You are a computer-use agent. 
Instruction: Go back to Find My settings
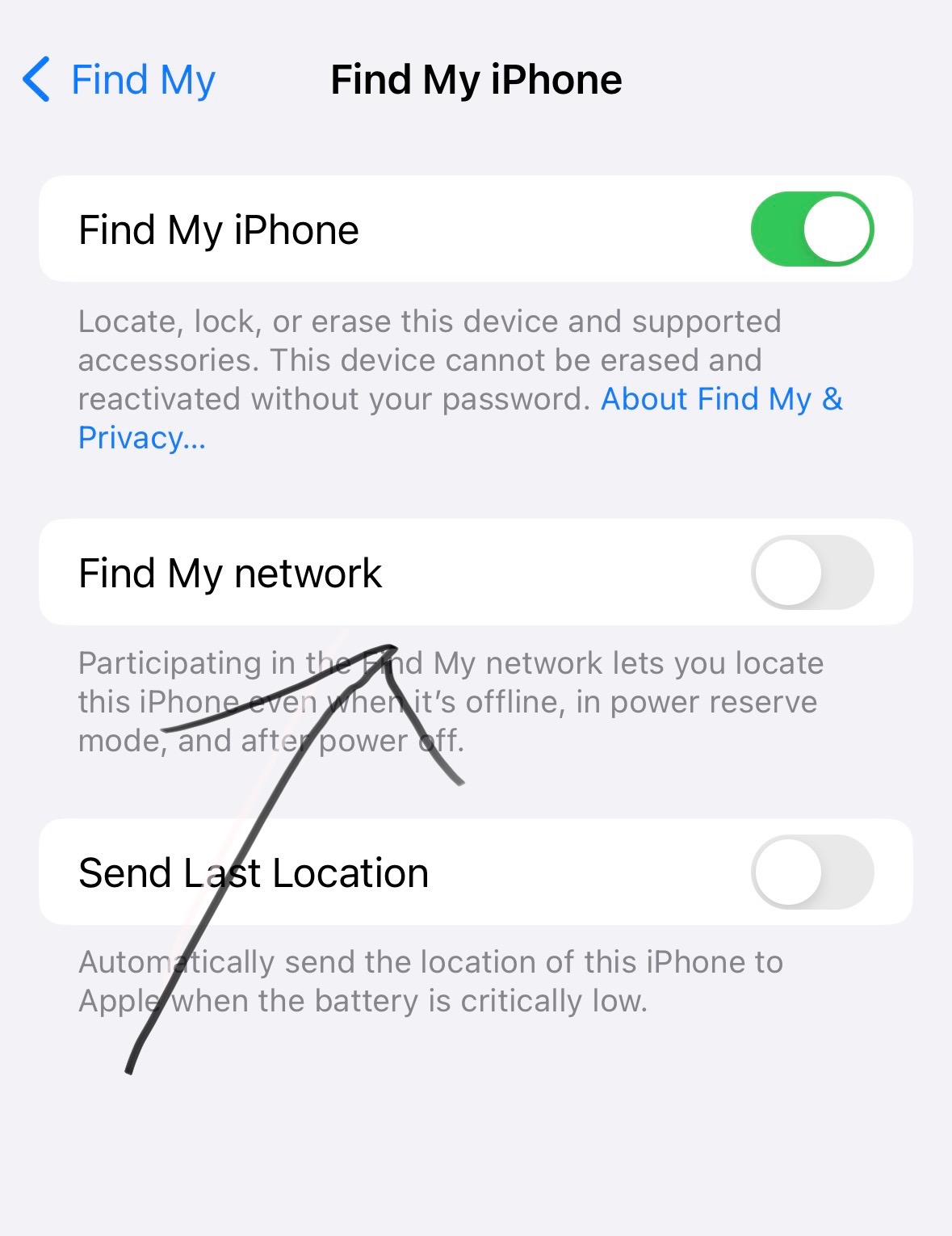pos(120,80)
